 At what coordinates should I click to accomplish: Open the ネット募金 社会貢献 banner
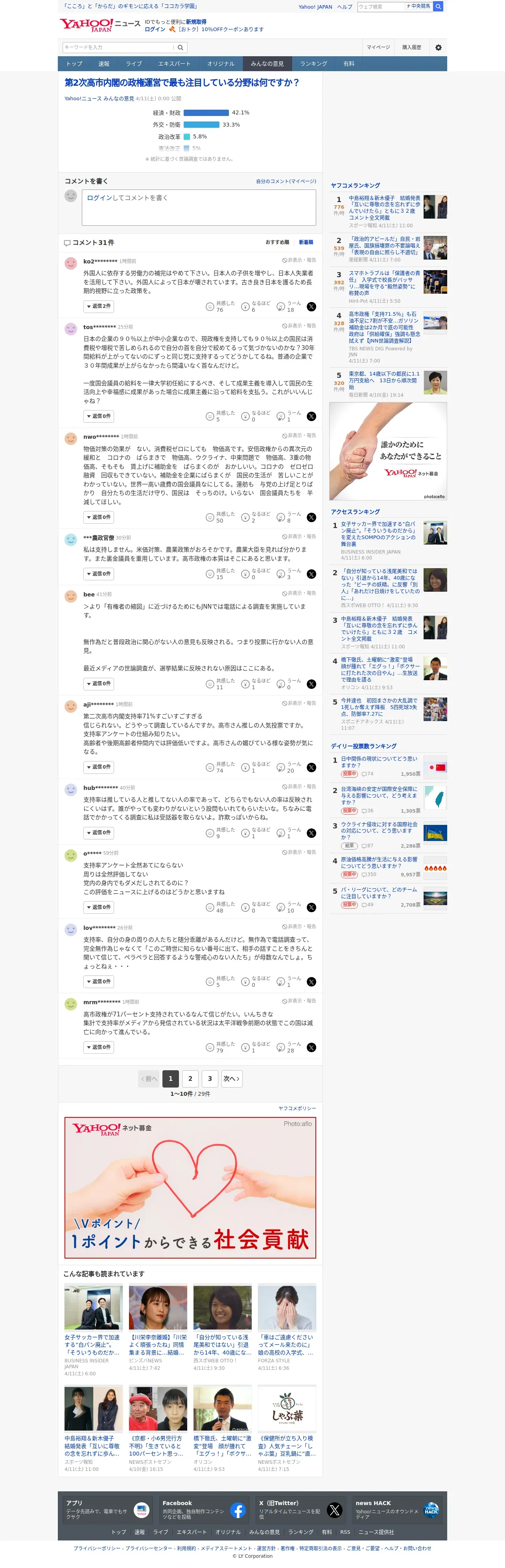190,1187
